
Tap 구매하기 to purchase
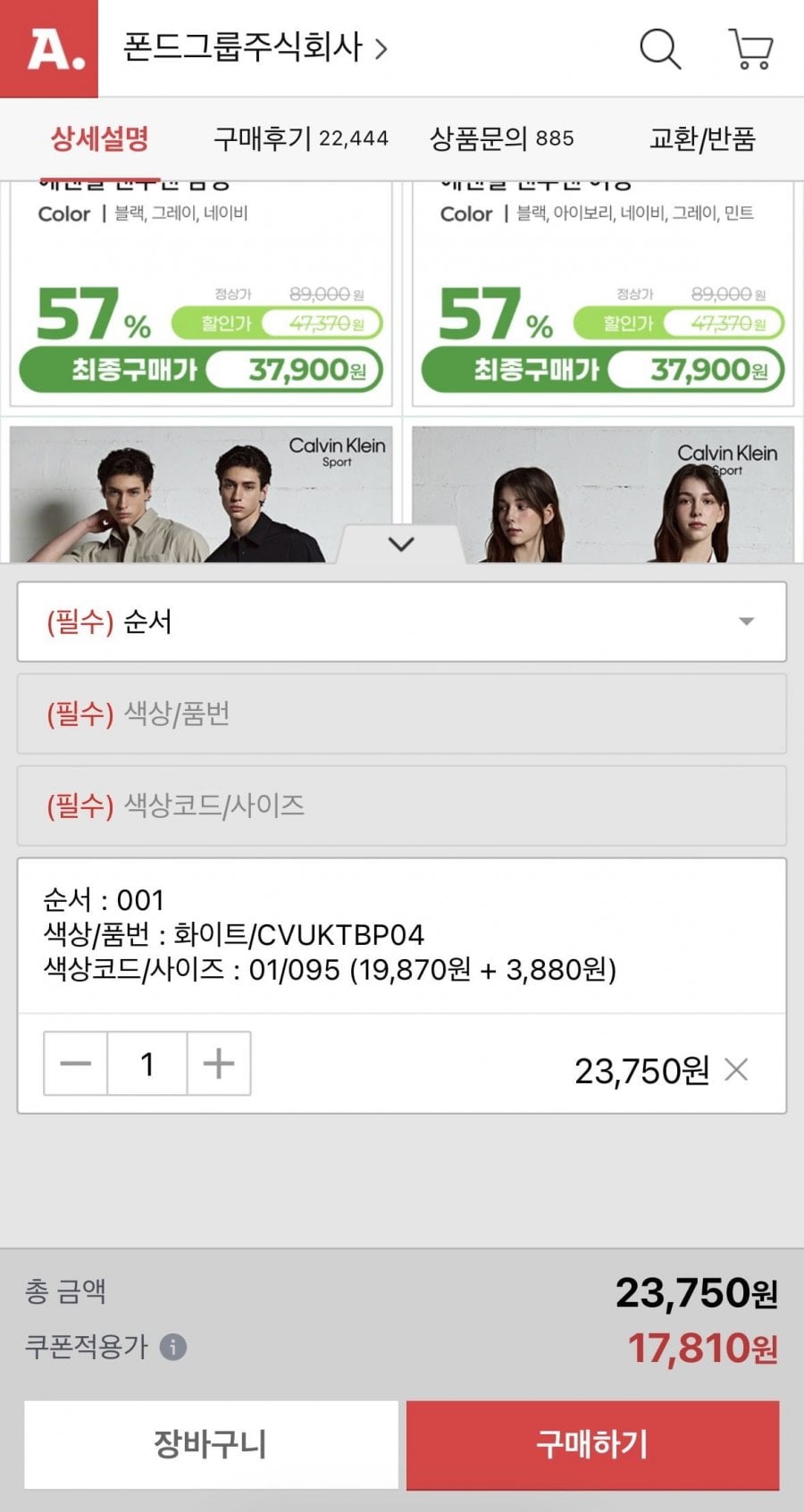point(592,1444)
